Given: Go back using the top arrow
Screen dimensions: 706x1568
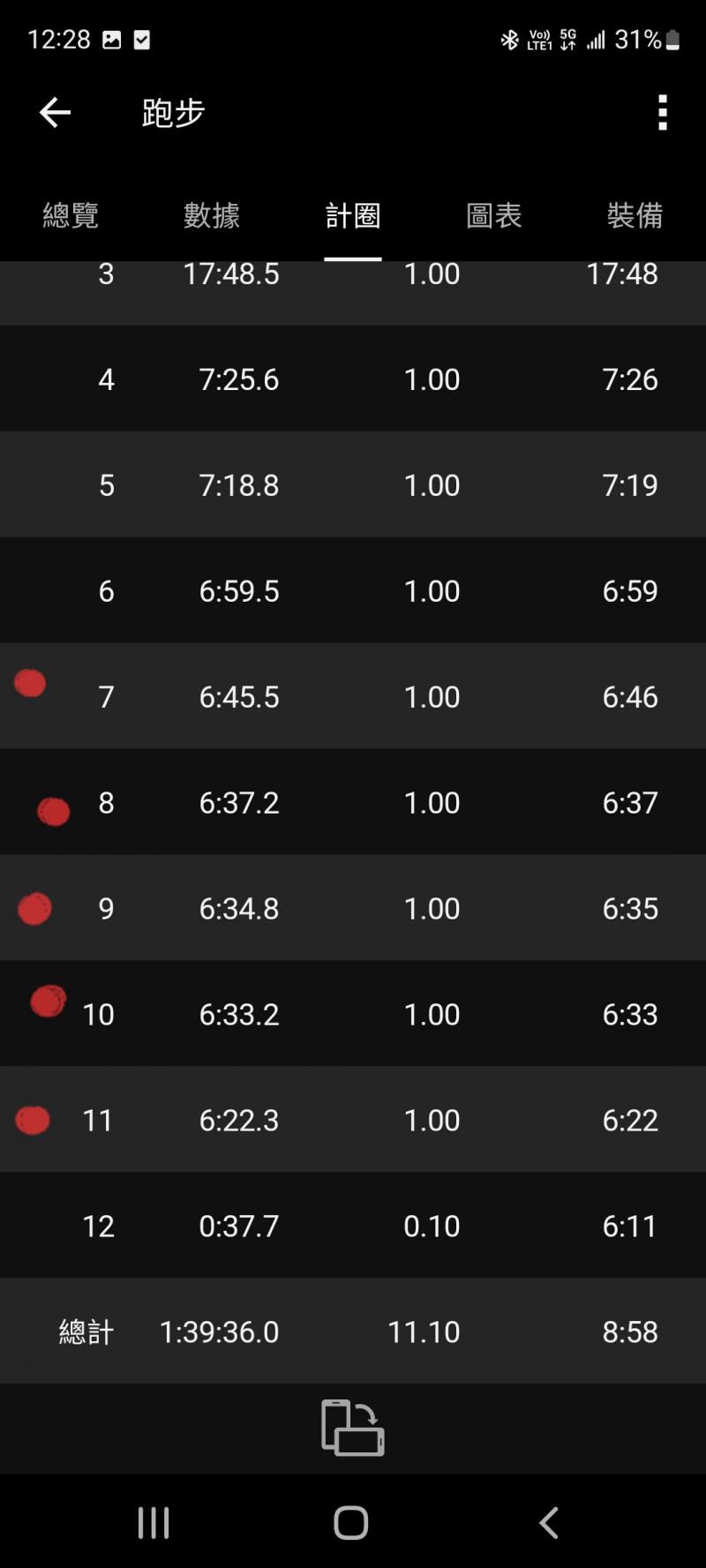Looking at the screenshot, I should pyautogui.click(x=55, y=113).
